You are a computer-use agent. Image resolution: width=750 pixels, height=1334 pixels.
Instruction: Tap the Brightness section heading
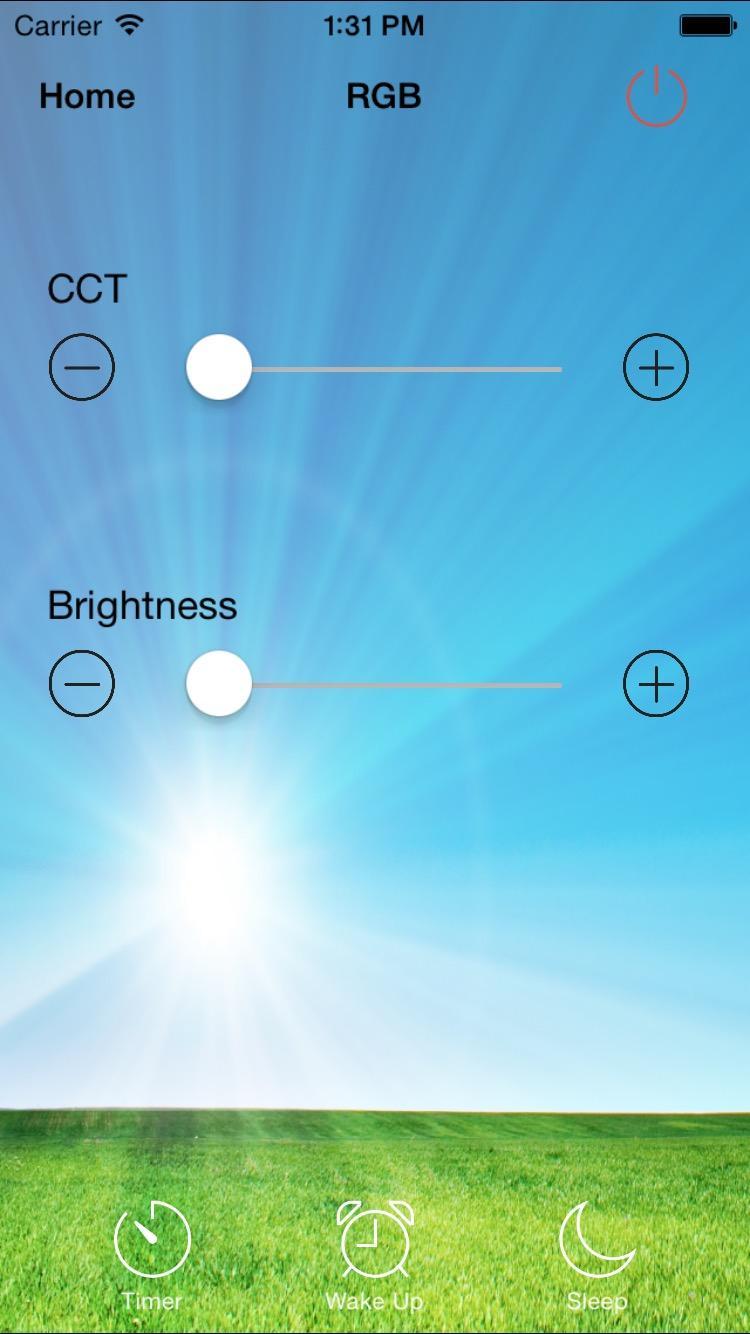click(x=142, y=605)
